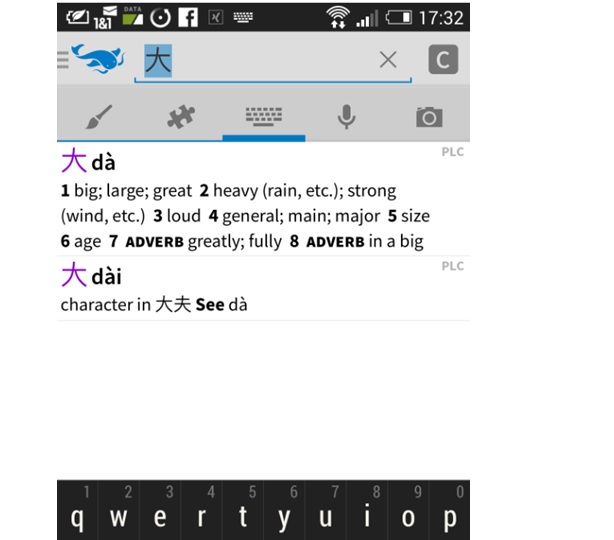Image resolution: width=614 pixels, height=540 pixels.
Task: Tap the q key on the keyboard
Action: pos(77,517)
